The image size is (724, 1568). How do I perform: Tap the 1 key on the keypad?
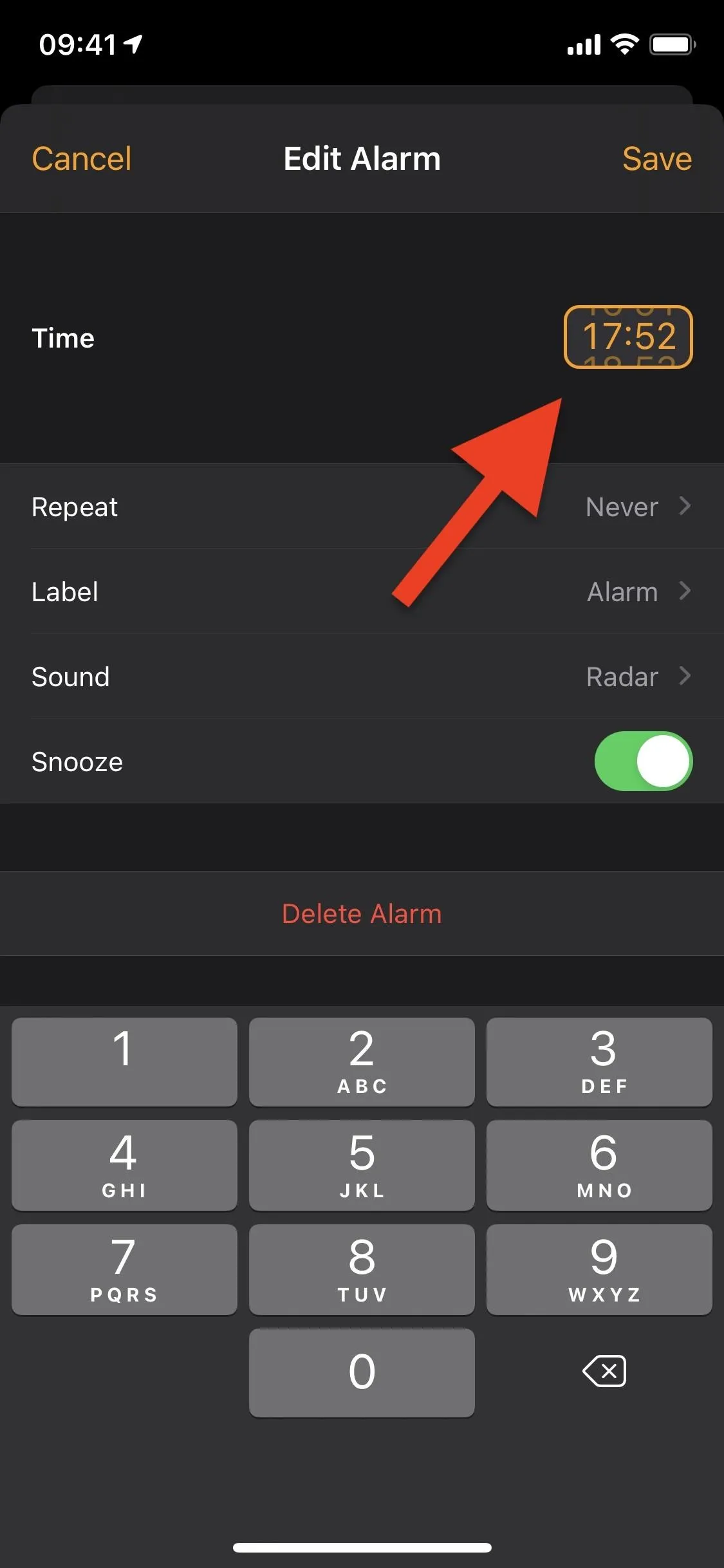coord(124,1062)
